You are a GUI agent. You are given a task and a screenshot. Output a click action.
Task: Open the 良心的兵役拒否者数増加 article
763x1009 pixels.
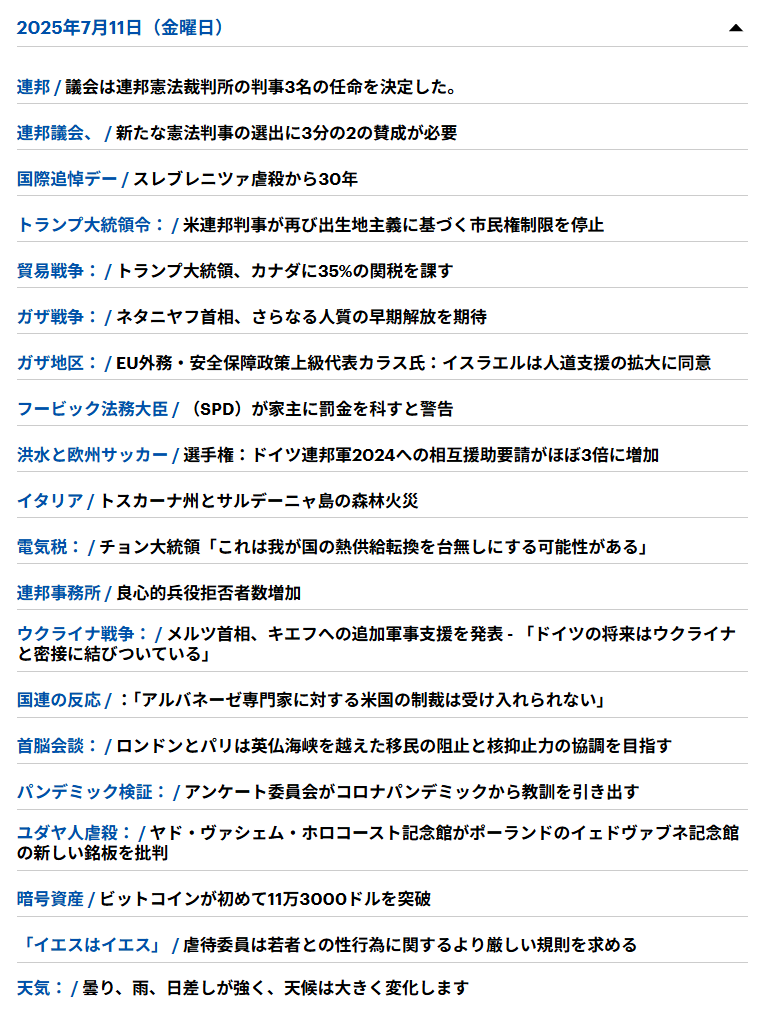pyautogui.click(x=159, y=593)
